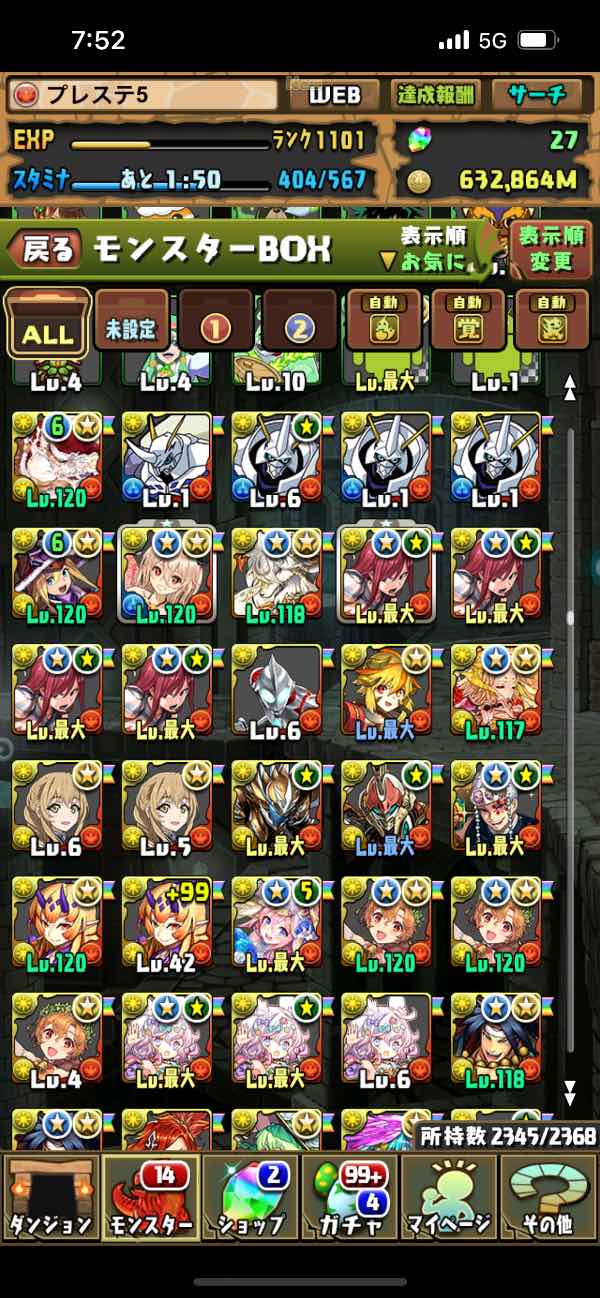The width and height of the screenshot is (600, 1298).
Task: Open the WEB button
Action: click(x=333, y=96)
